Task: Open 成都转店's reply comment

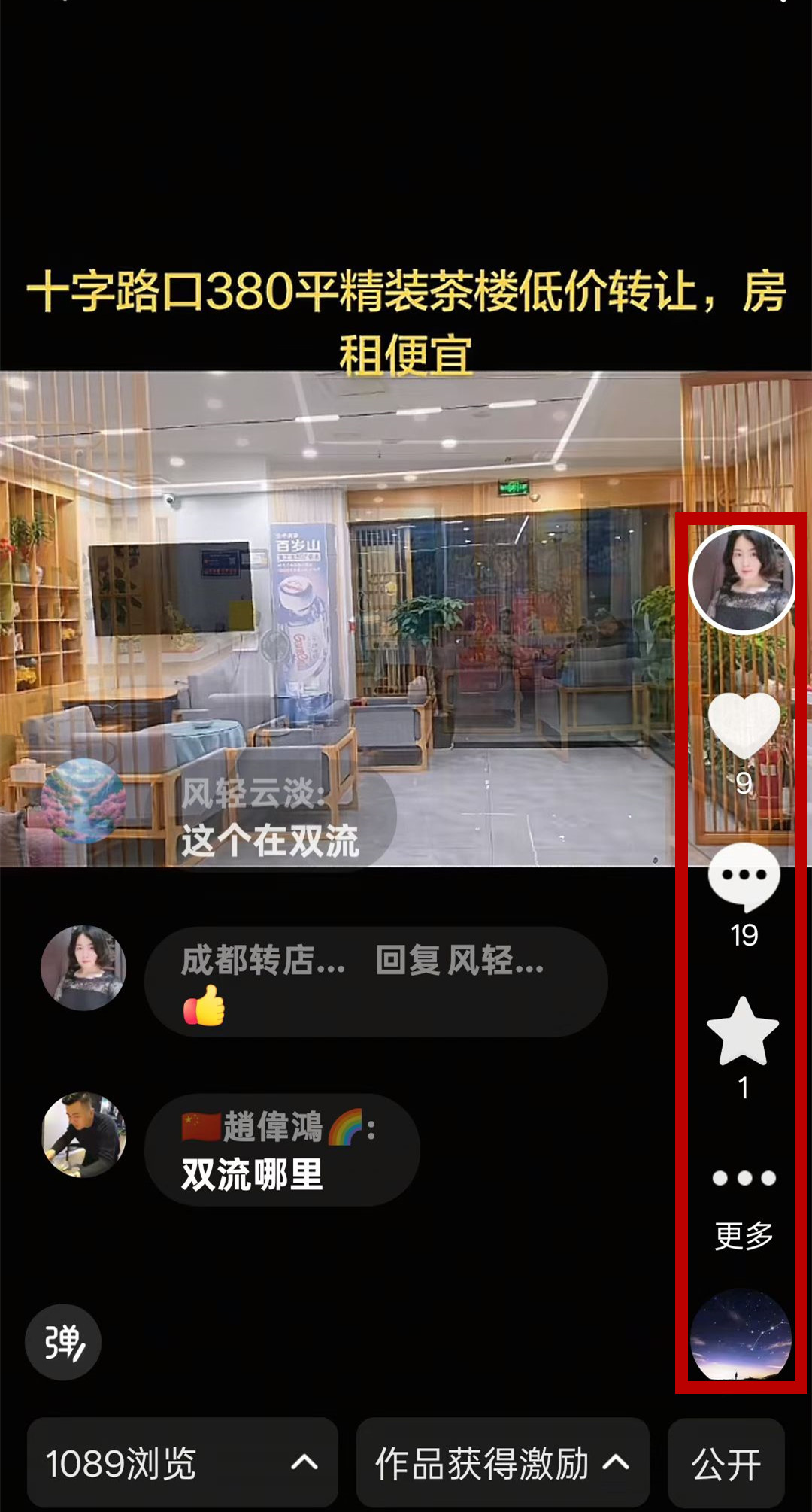Action: click(376, 982)
